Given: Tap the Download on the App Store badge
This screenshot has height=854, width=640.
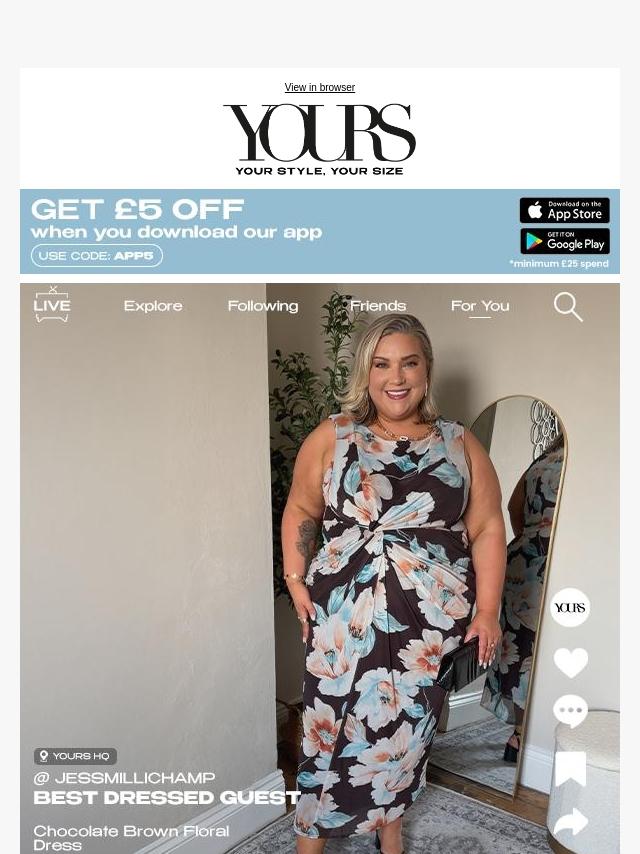Looking at the screenshot, I should point(564,210).
